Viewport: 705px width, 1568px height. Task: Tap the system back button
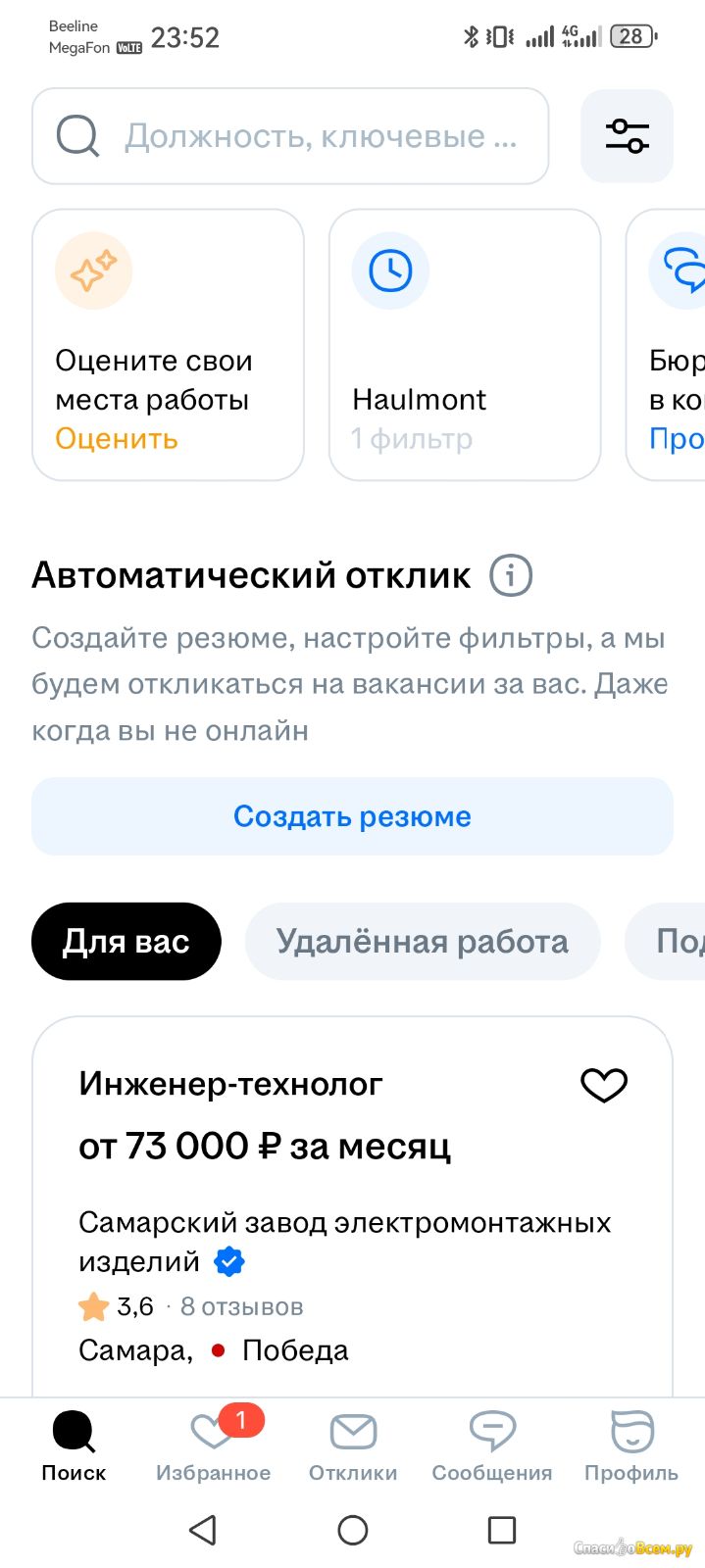203,1530
